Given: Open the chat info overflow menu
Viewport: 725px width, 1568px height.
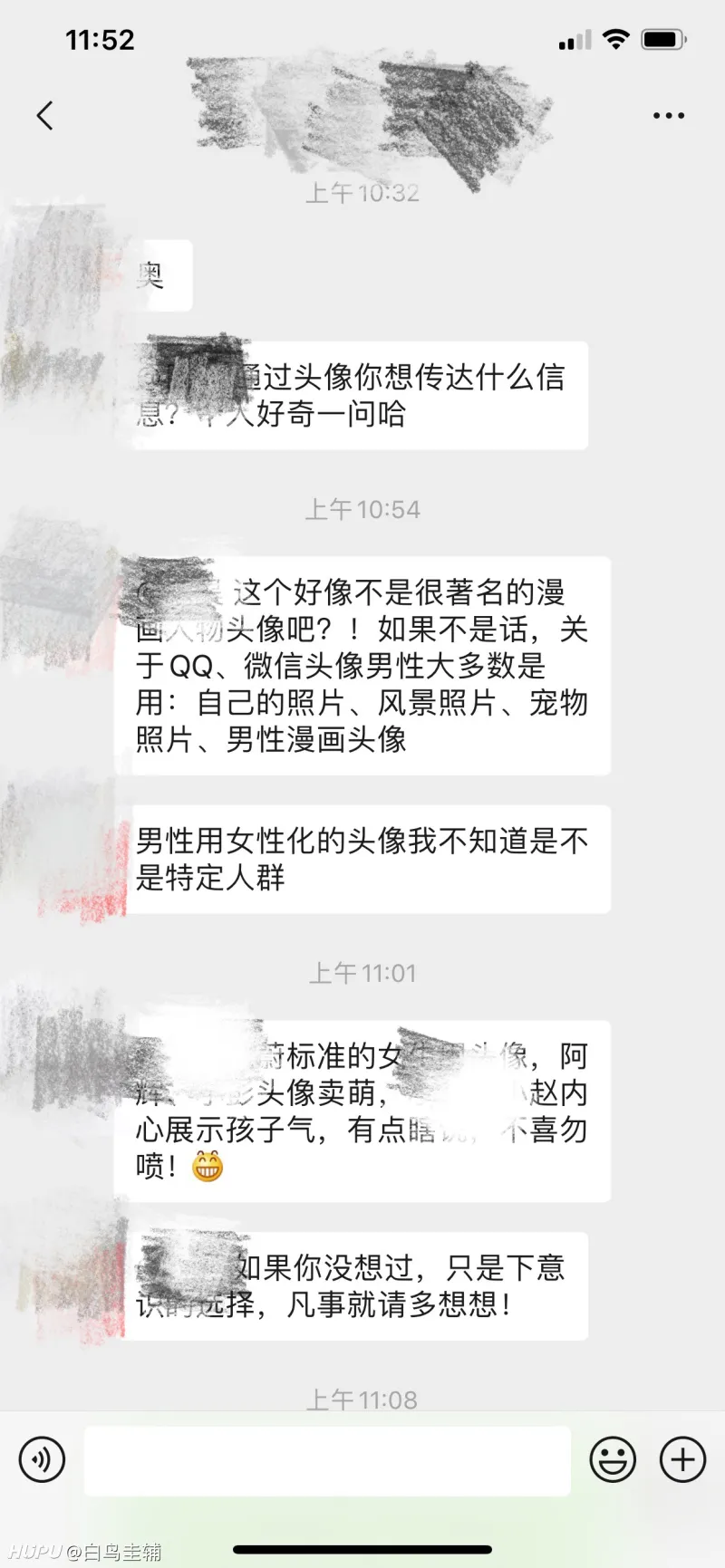Looking at the screenshot, I should click(x=669, y=116).
